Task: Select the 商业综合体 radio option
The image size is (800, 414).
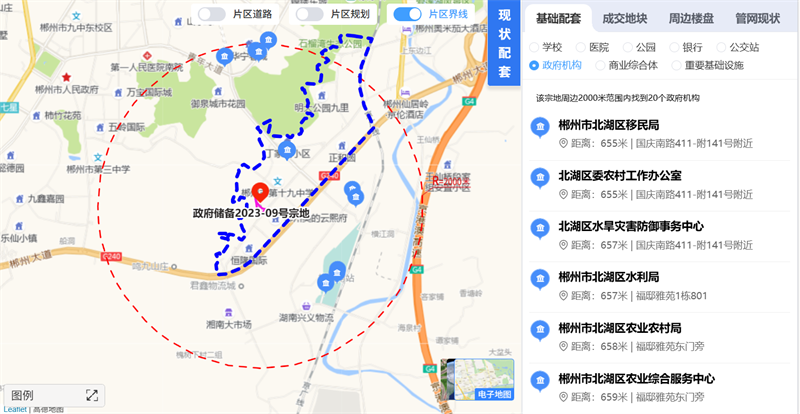Action: [602, 65]
